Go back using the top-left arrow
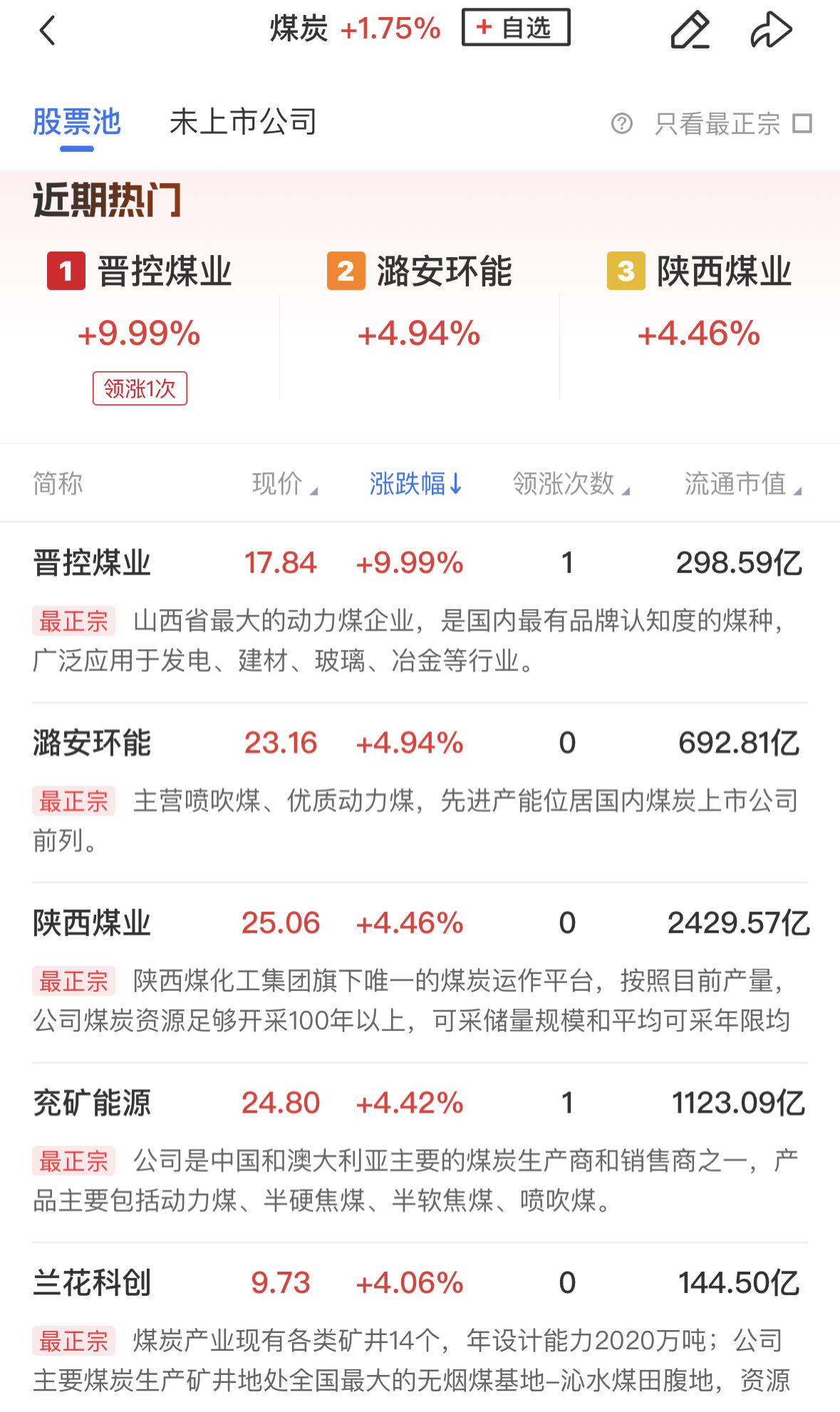 (48, 31)
